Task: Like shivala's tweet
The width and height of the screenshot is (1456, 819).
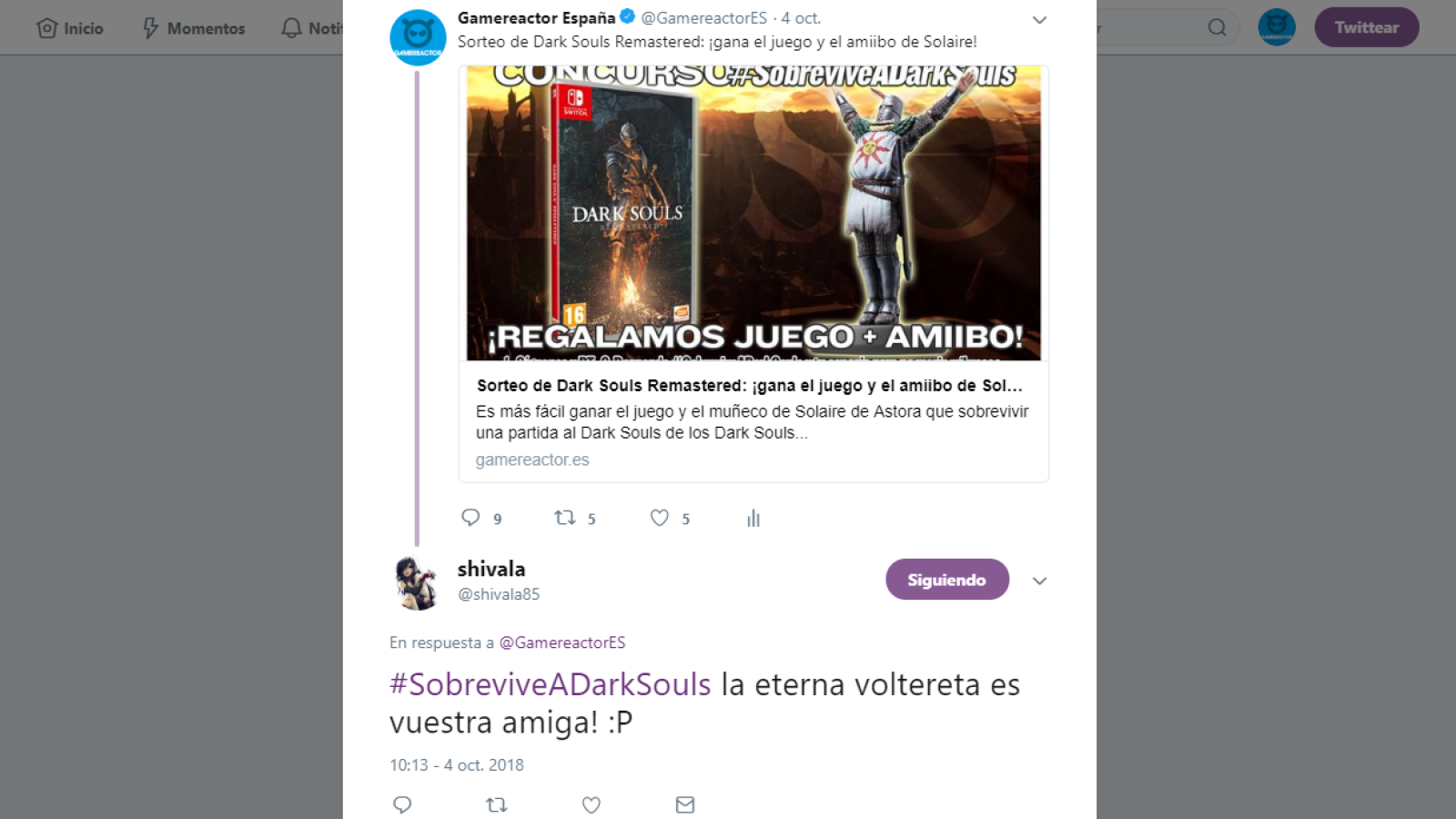Action: [591, 804]
